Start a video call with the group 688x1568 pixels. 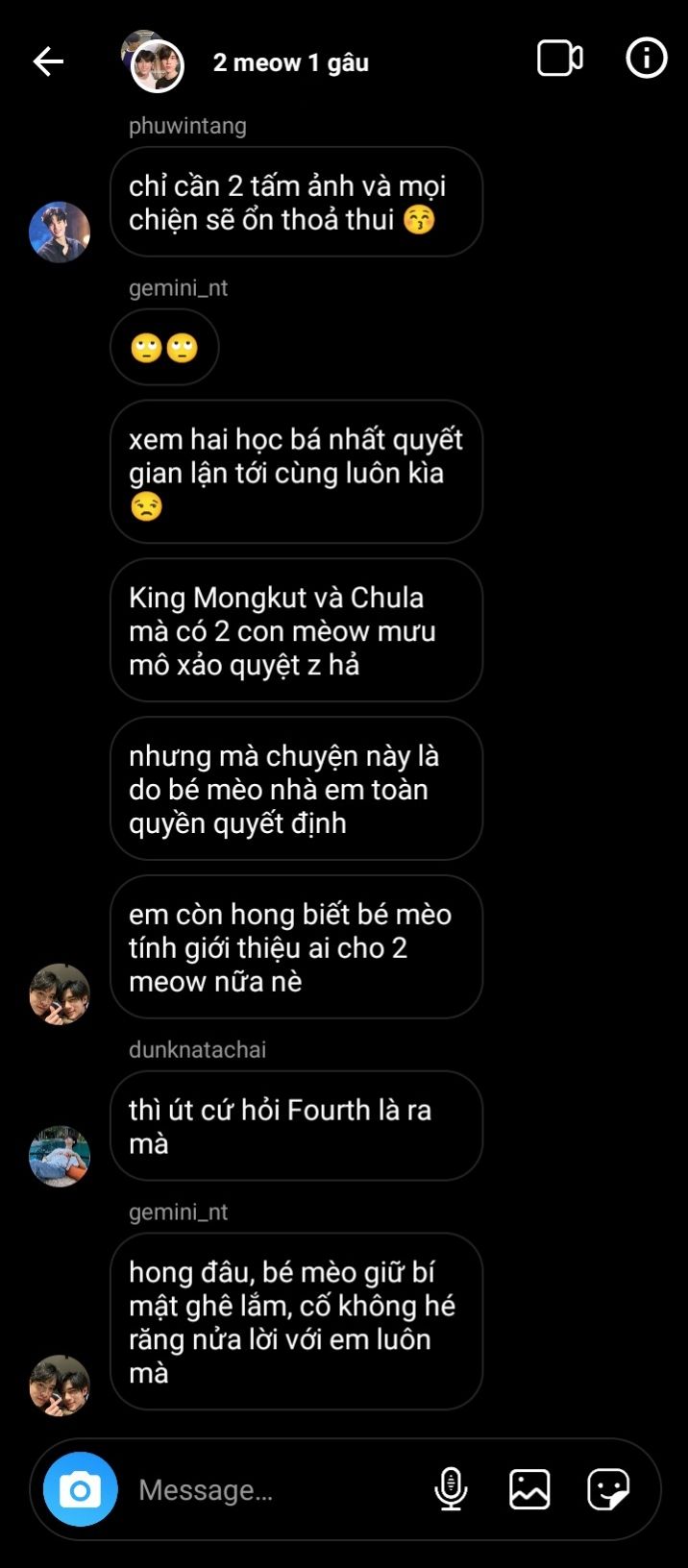pyautogui.click(x=559, y=59)
